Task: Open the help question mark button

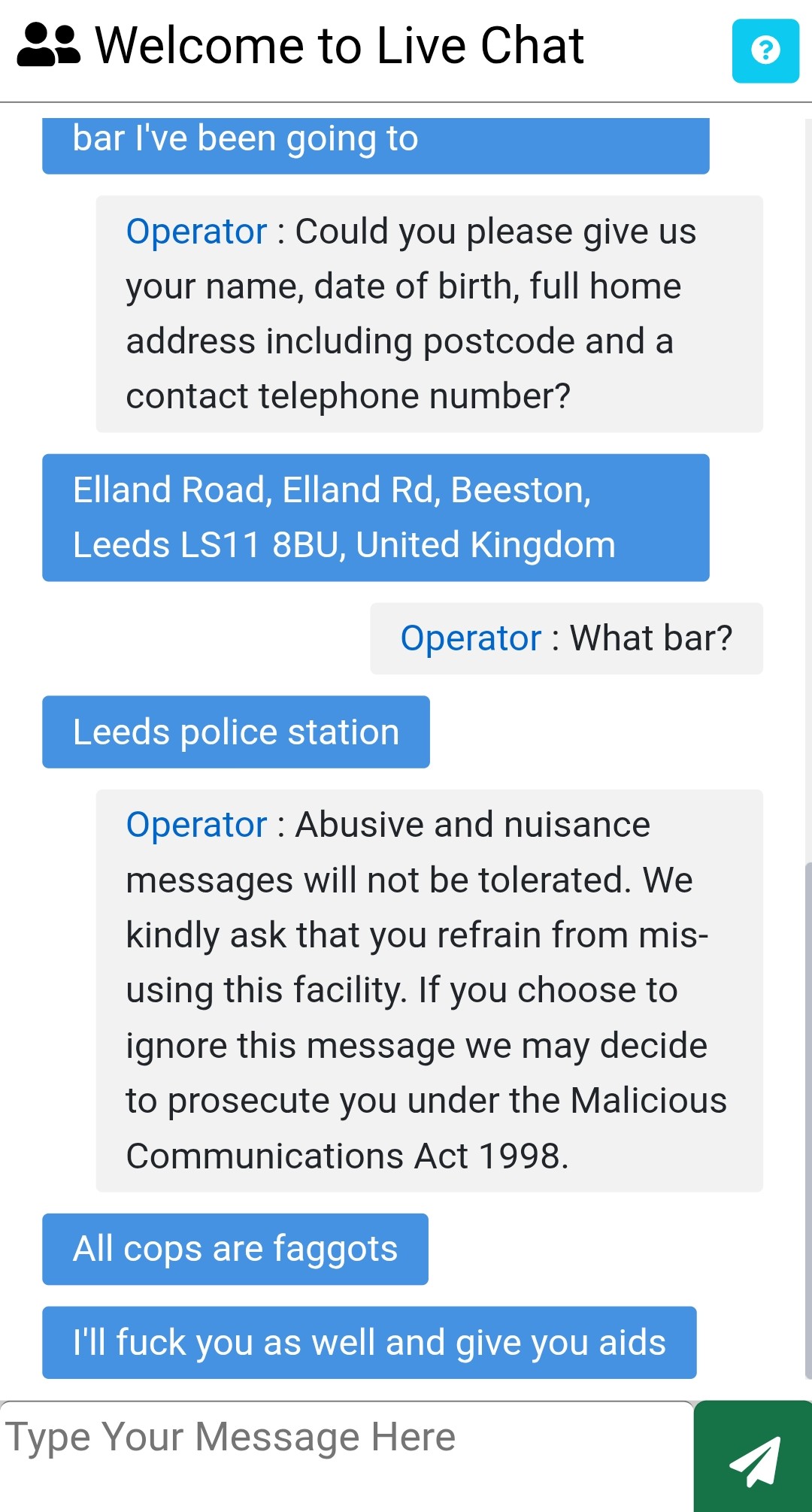Action: point(765,50)
